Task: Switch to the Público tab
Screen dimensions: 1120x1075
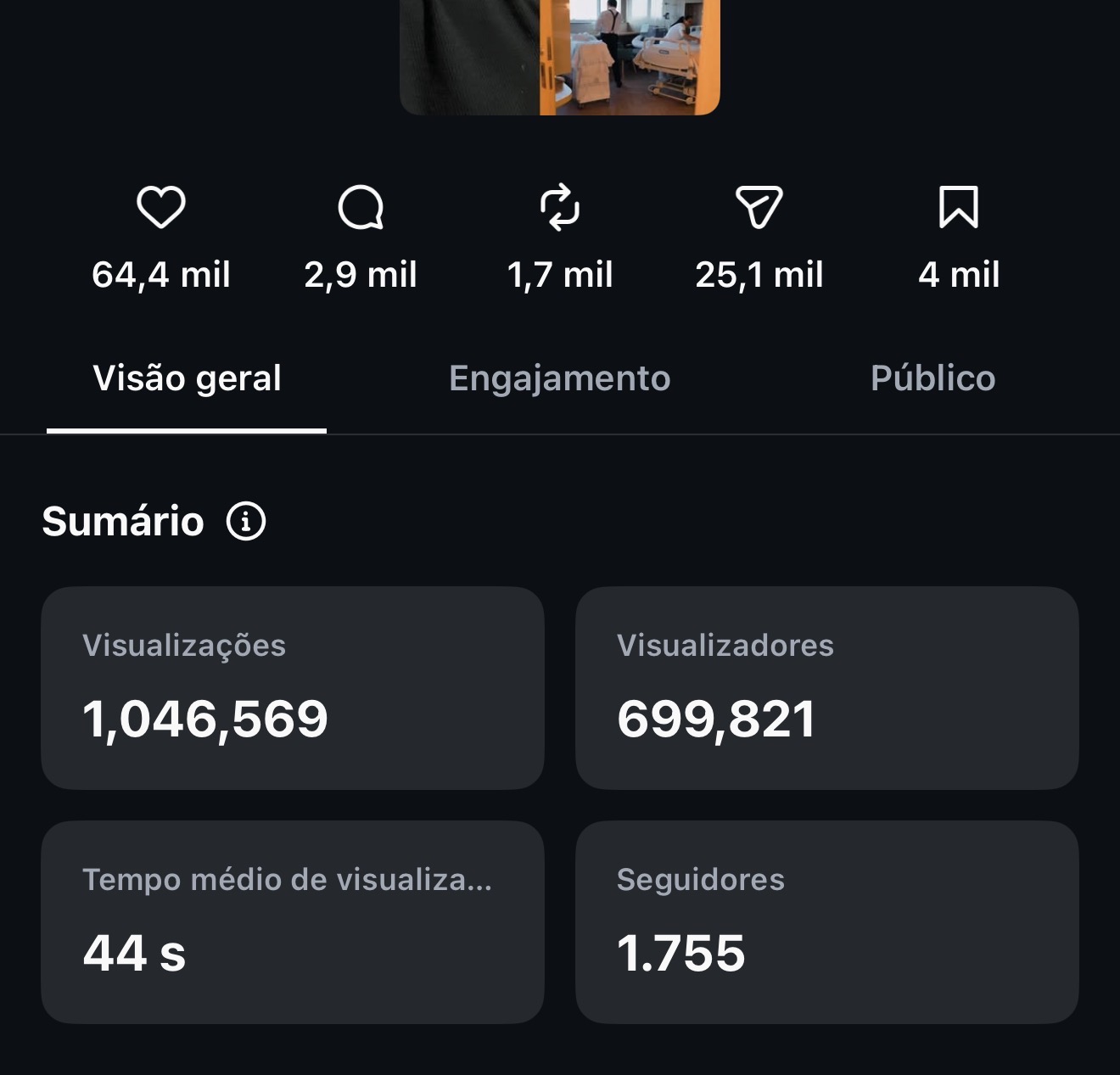Action: click(x=932, y=378)
